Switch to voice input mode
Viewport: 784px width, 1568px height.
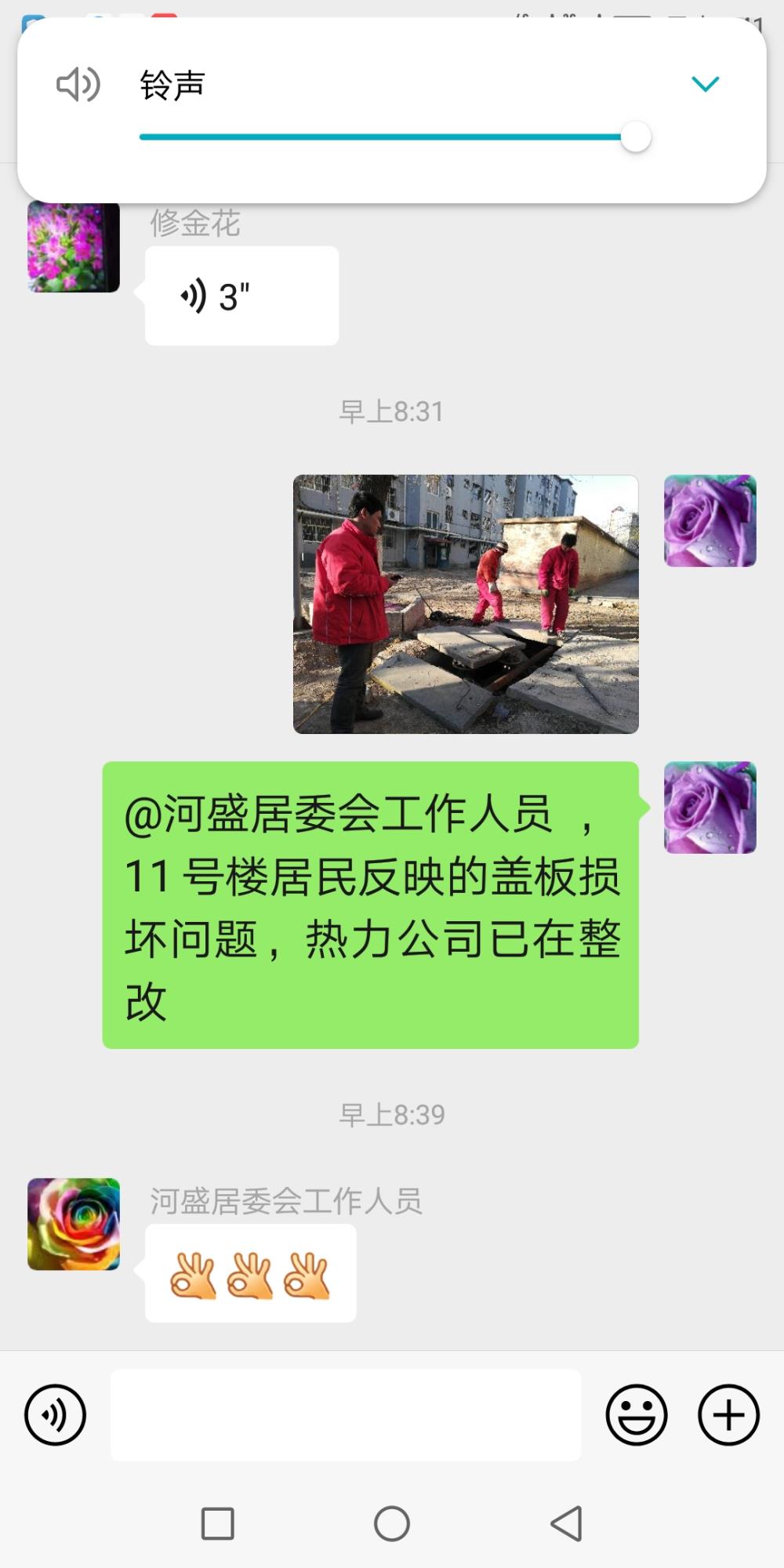[55, 1415]
